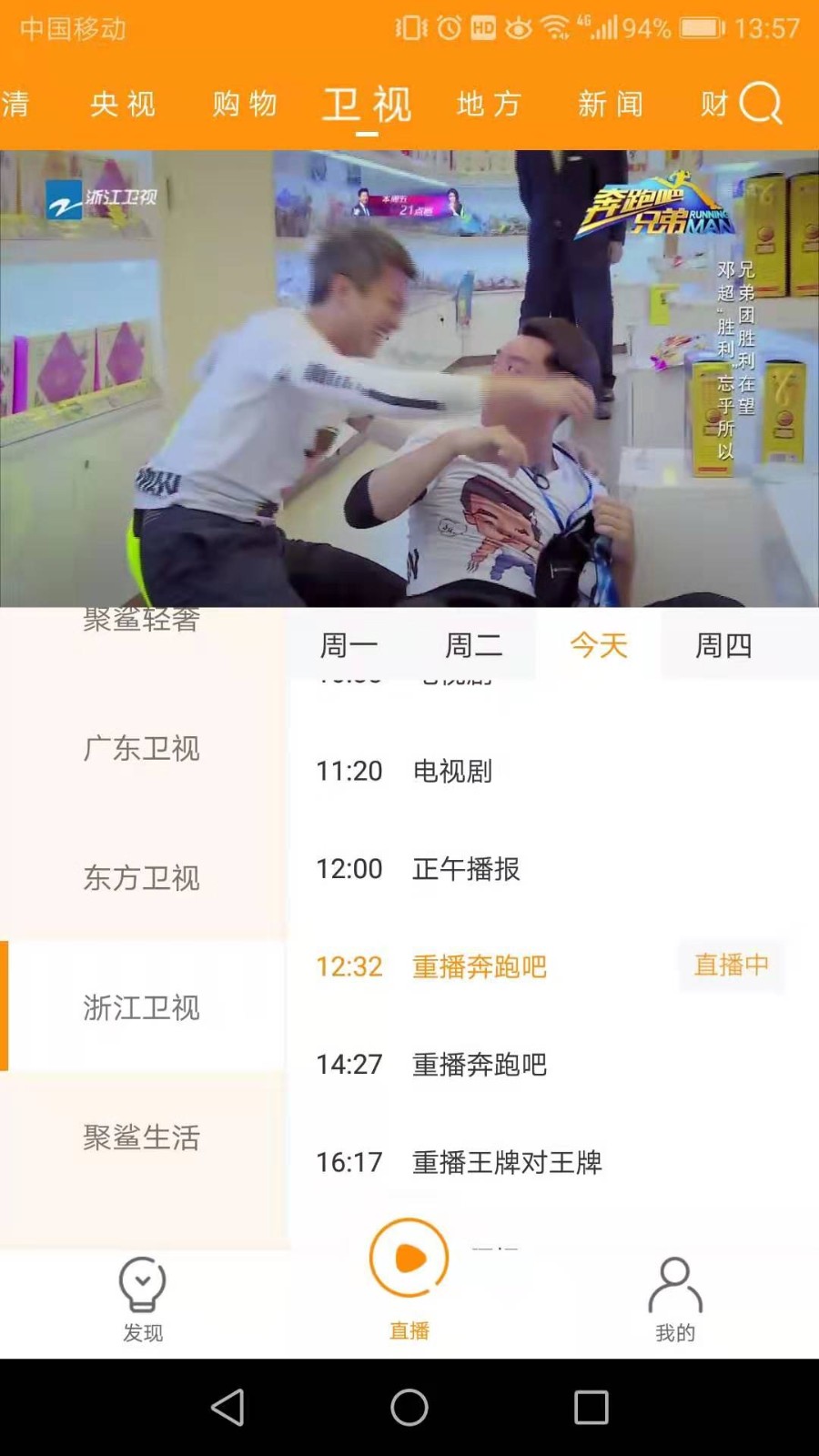Switch to the 购物 category tab
819x1456 pixels.
[245, 105]
